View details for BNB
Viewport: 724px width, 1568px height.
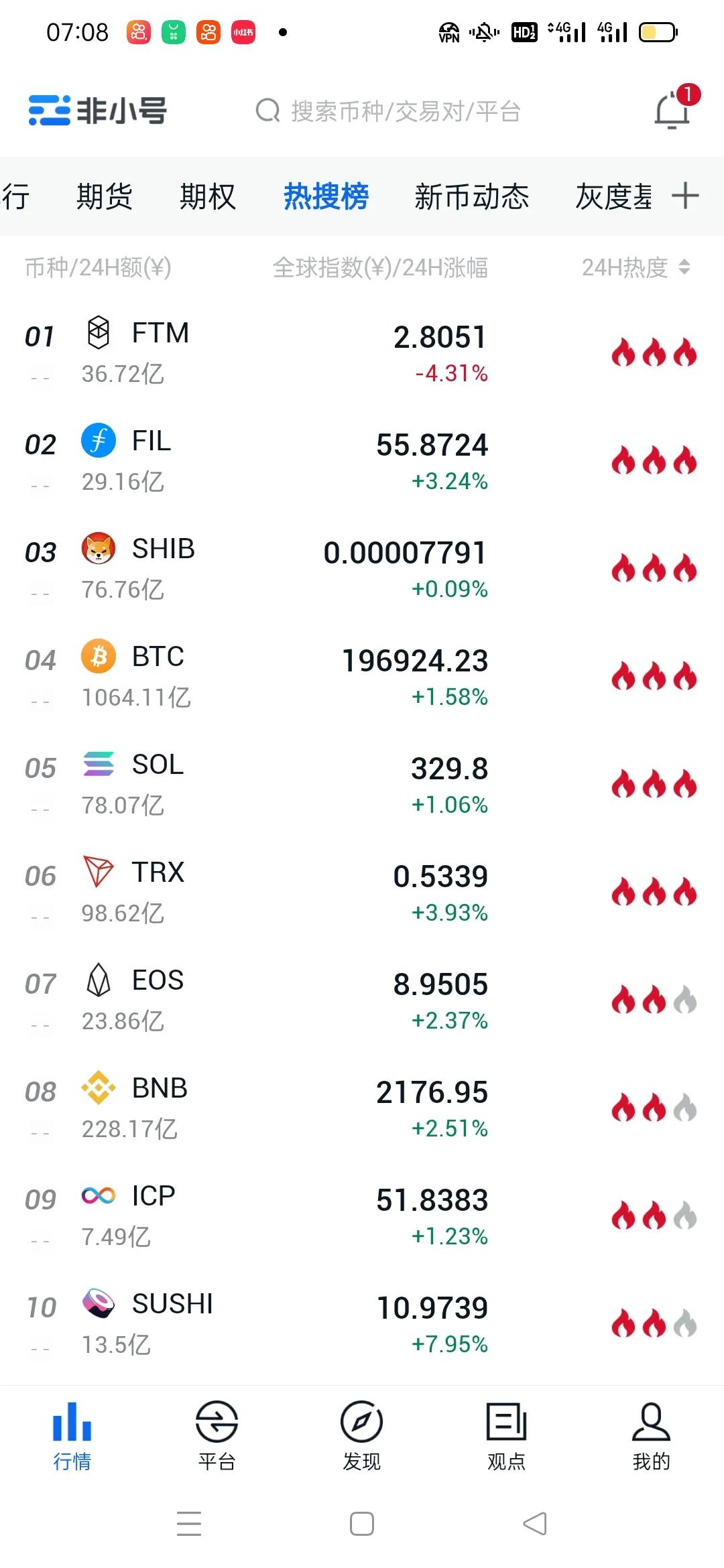pyautogui.click(x=362, y=1108)
